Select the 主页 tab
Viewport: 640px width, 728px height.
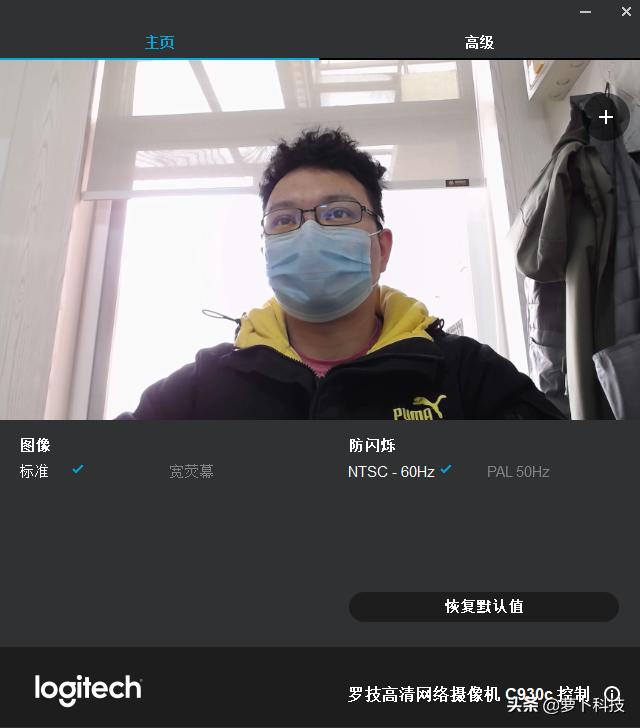pos(160,43)
